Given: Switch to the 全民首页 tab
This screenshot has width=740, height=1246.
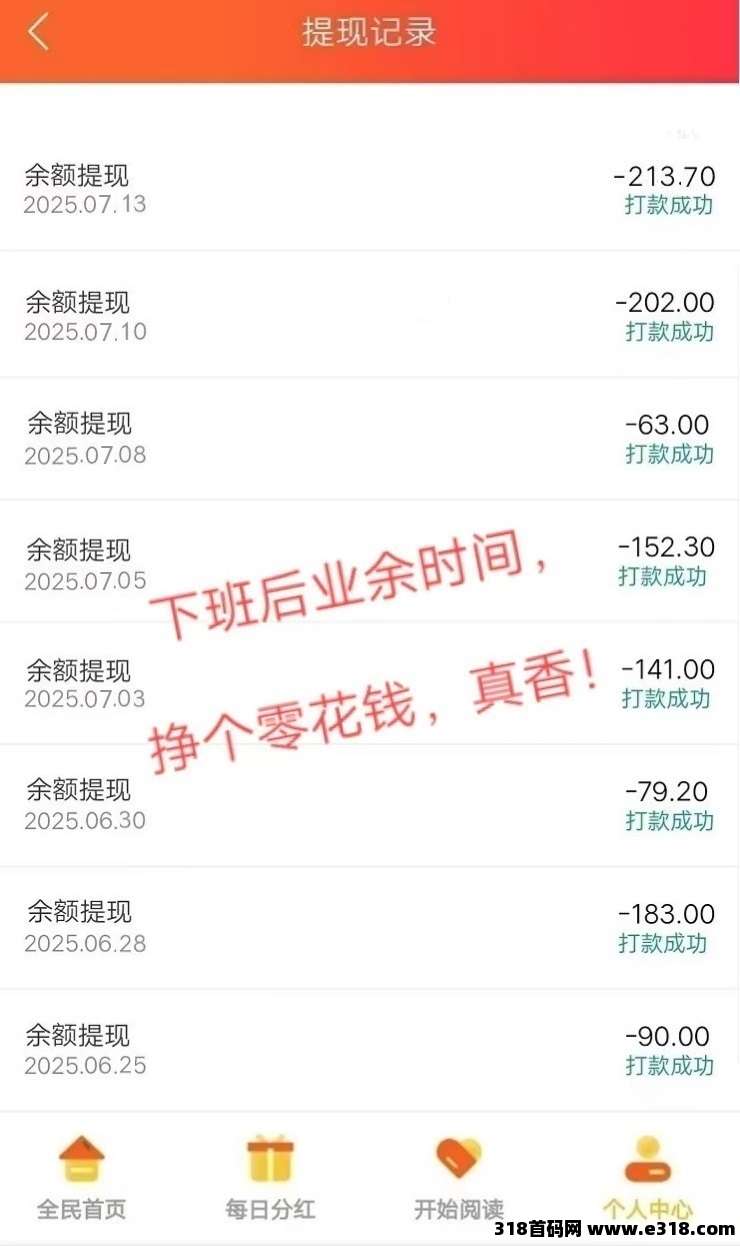Looking at the screenshot, I should (x=82, y=1177).
